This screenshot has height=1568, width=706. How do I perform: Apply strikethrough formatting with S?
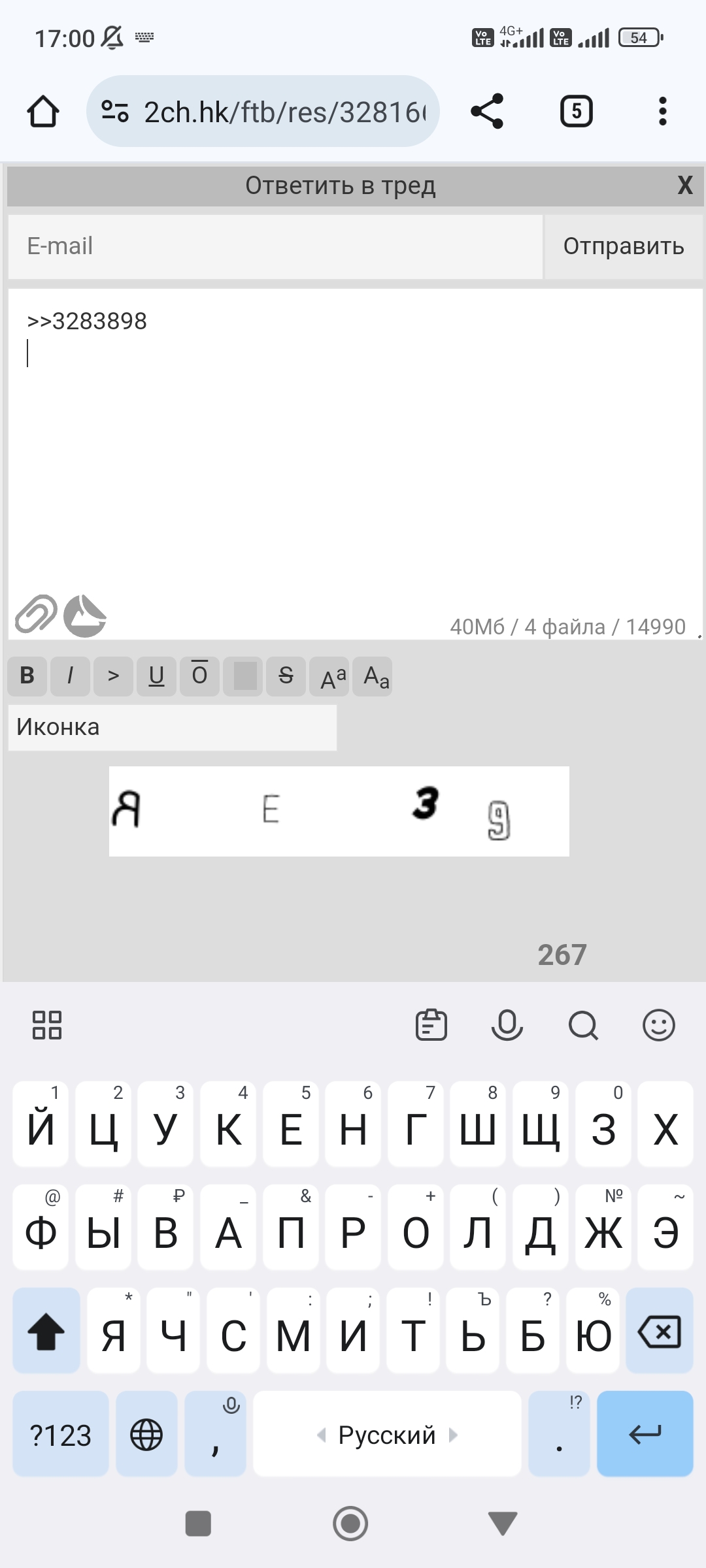click(286, 676)
